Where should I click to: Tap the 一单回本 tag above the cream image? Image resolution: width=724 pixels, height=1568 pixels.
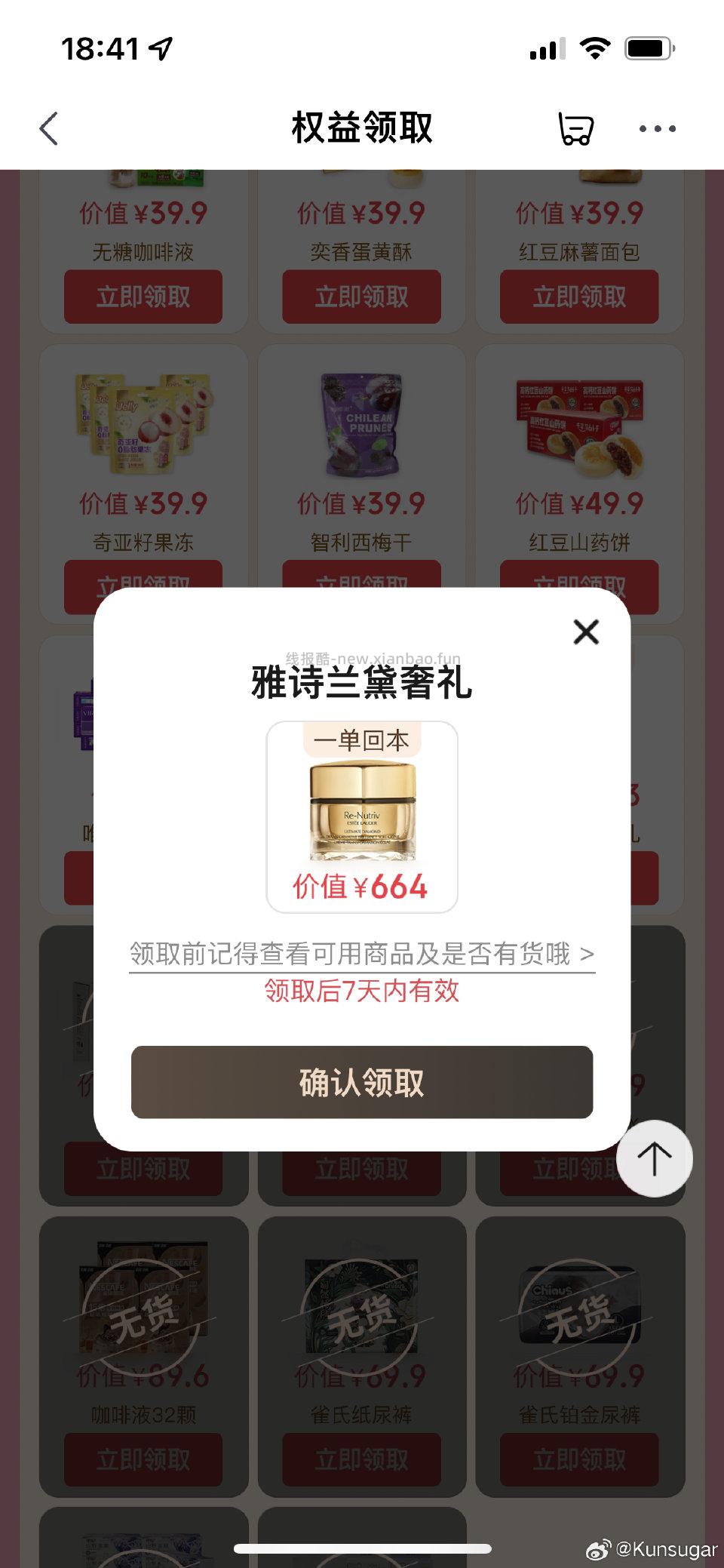(360, 740)
